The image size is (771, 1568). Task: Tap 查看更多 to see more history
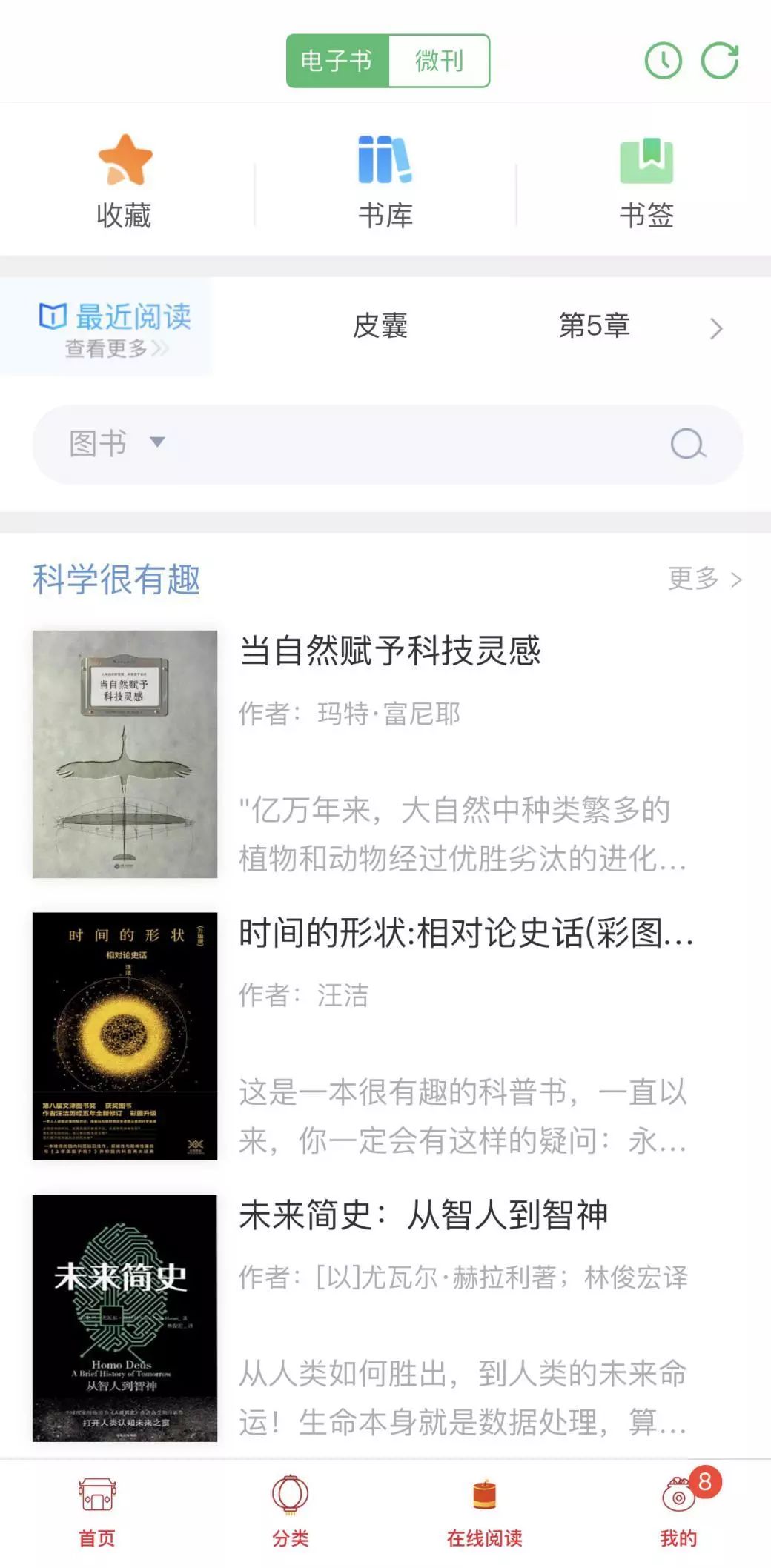point(106,347)
